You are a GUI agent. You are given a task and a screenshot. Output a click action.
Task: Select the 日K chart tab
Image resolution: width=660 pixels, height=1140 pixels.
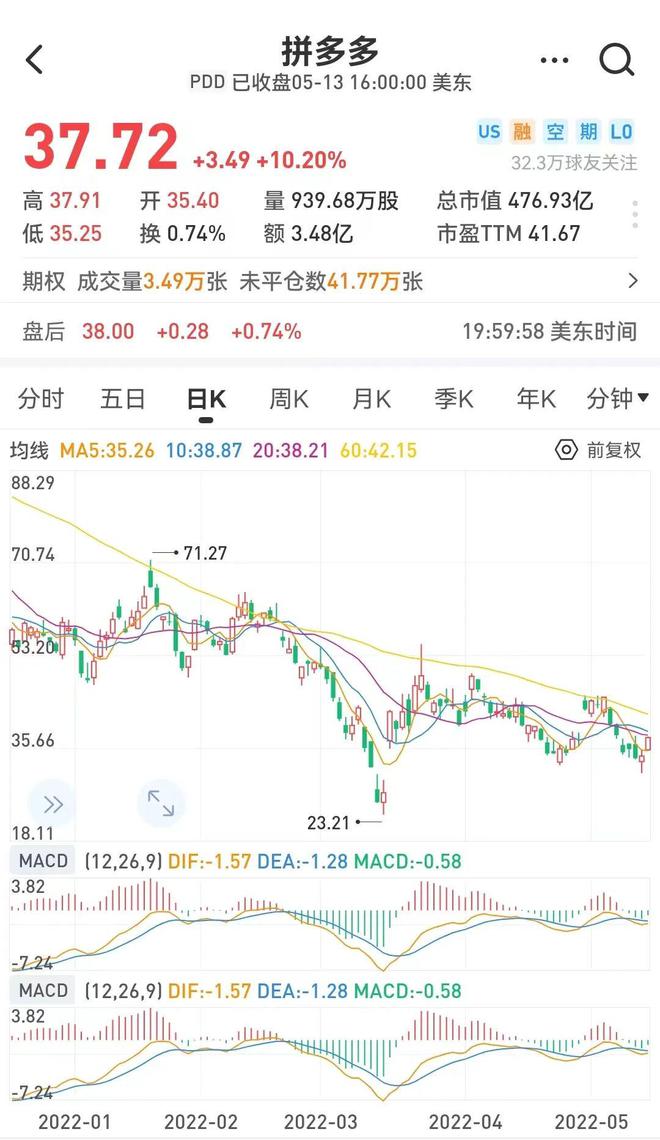click(x=206, y=400)
